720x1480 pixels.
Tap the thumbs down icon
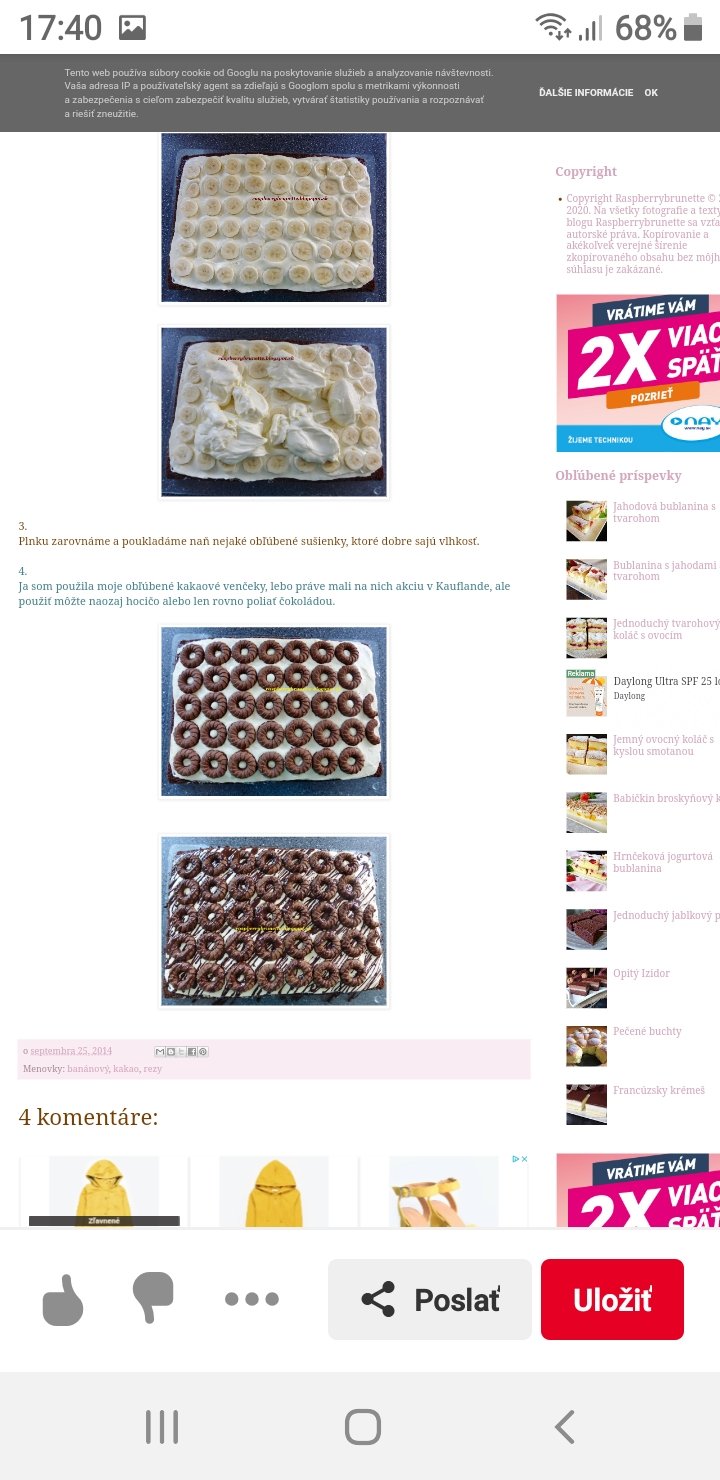click(153, 1298)
